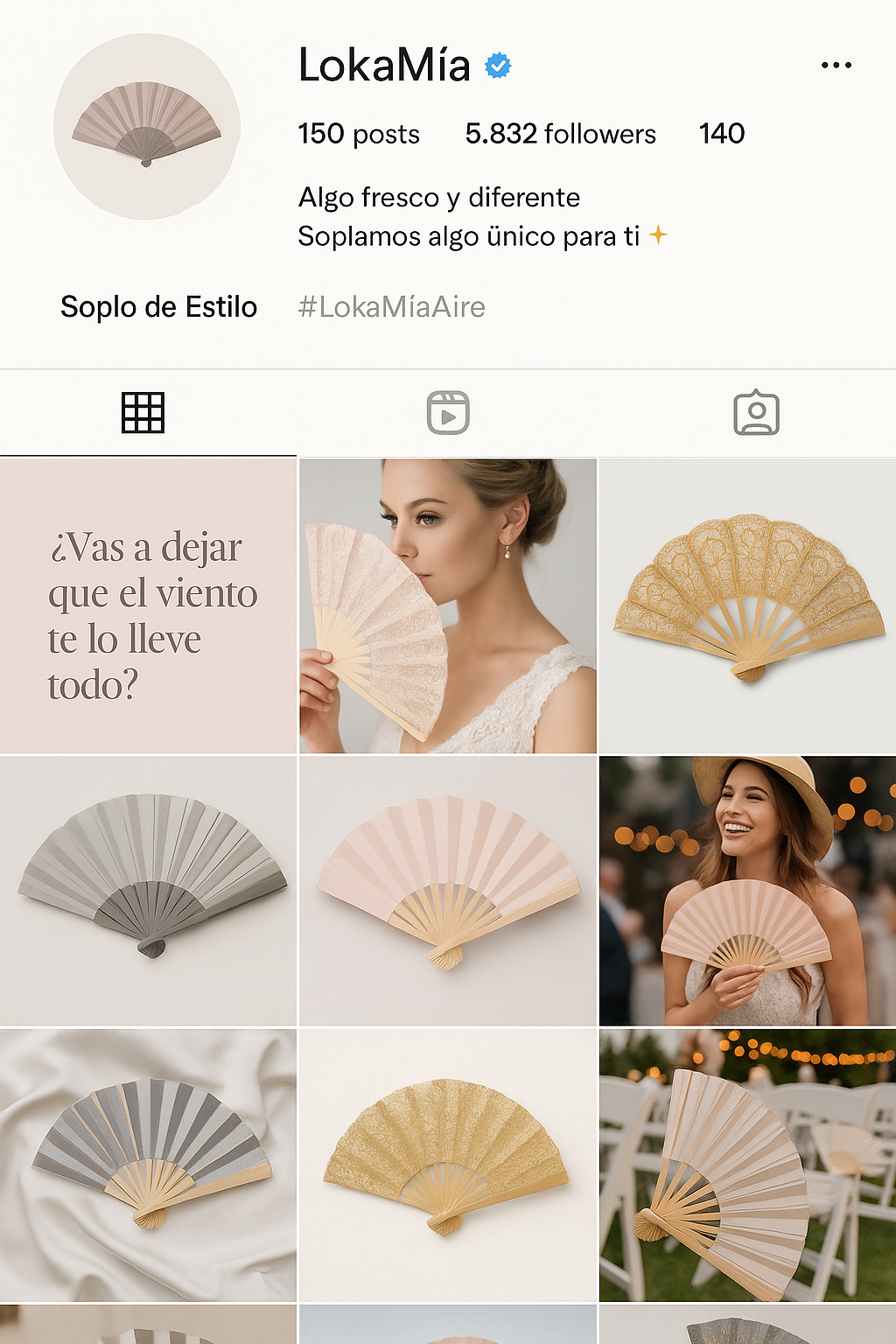
Task: Switch to the posts grid tab
Action: point(143,412)
